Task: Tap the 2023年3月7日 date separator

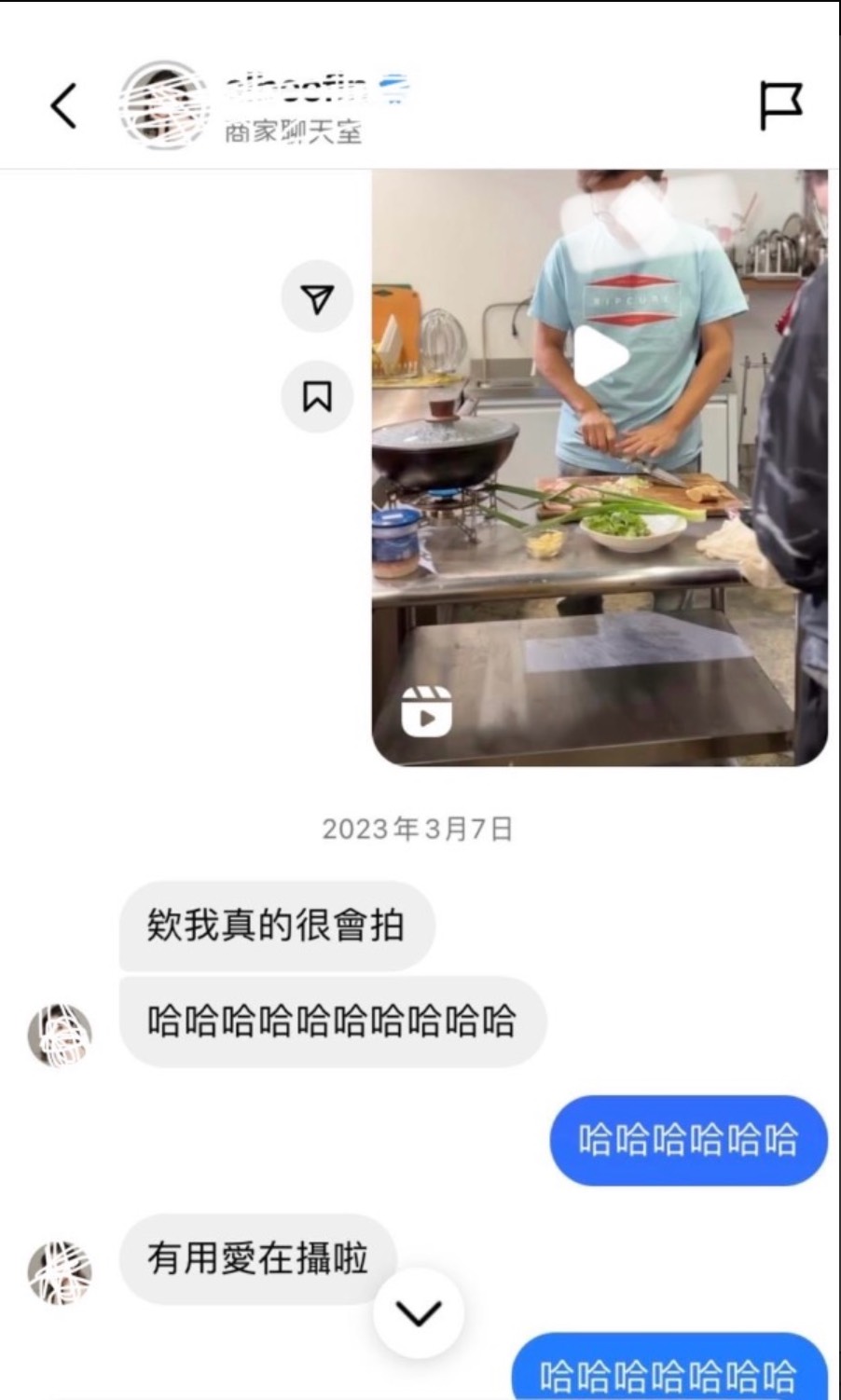Action: (420, 828)
